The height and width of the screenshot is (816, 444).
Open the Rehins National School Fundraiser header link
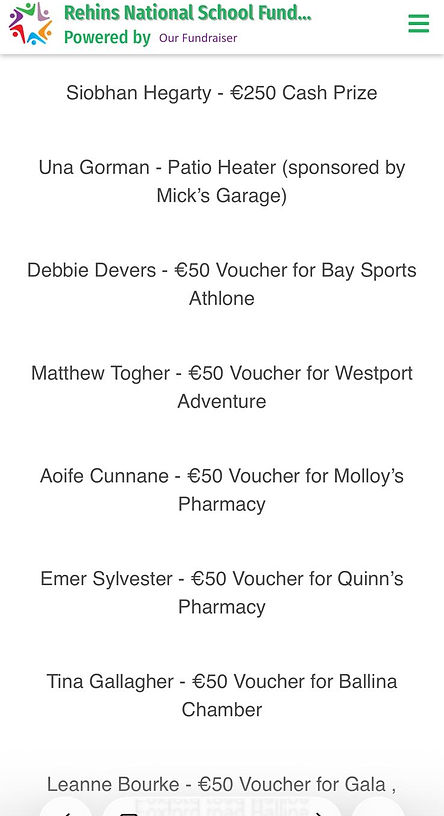187,12
